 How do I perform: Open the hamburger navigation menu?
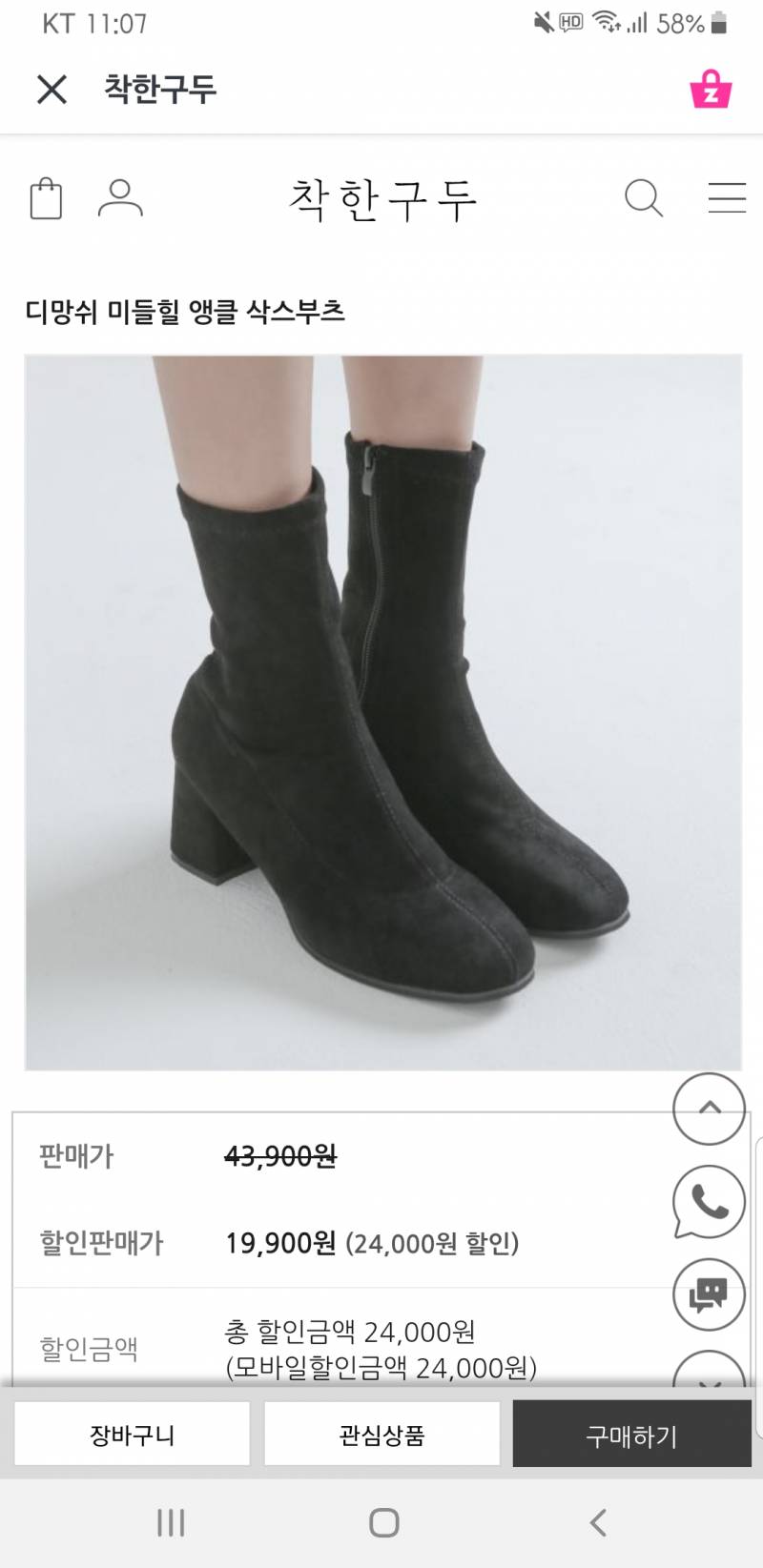pyautogui.click(x=727, y=198)
